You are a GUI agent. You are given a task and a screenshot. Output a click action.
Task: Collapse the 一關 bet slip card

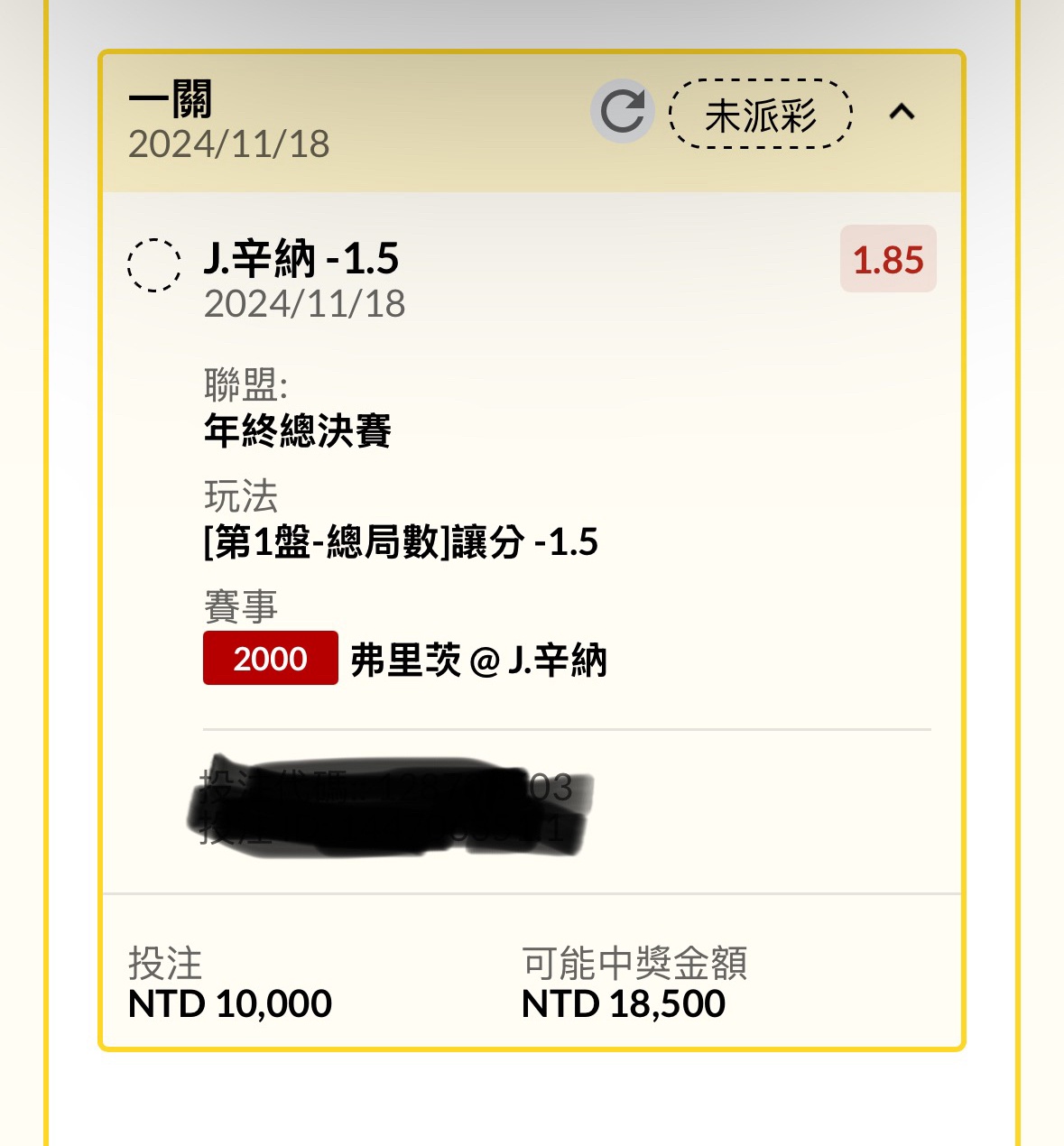pos(902,112)
